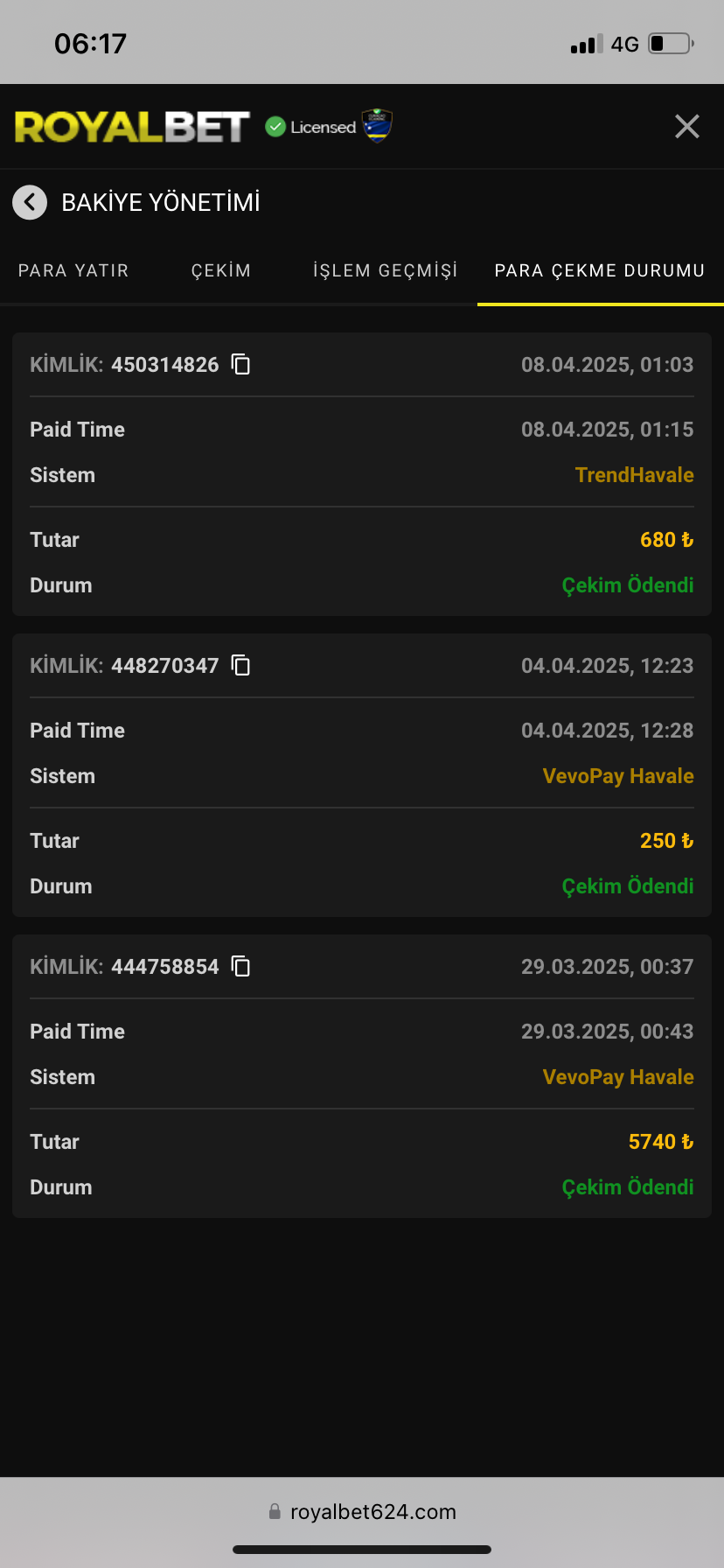
Task: Copy transaction ID 444758854
Action: point(240,967)
